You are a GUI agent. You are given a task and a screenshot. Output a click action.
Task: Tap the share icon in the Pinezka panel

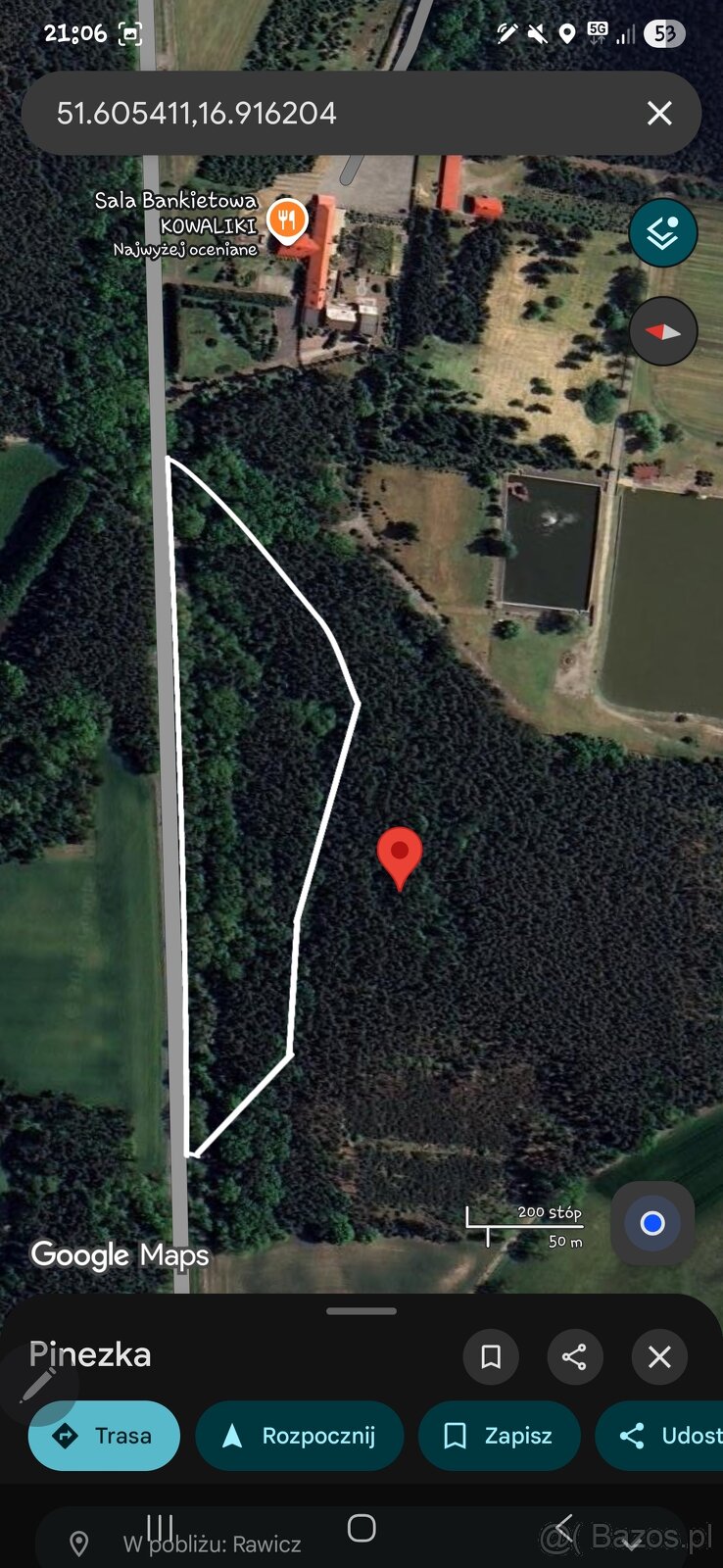[x=574, y=1356]
